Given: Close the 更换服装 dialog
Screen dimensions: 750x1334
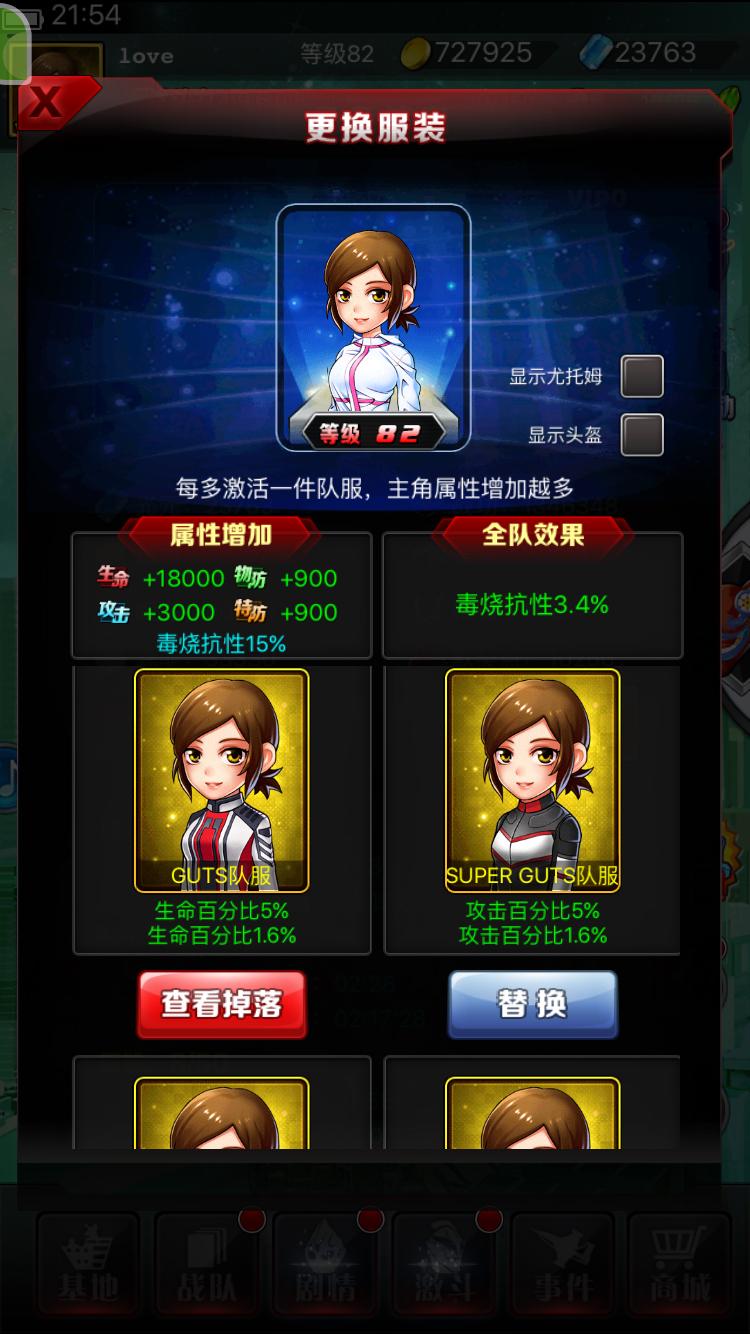Looking at the screenshot, I should click(48, 104).
